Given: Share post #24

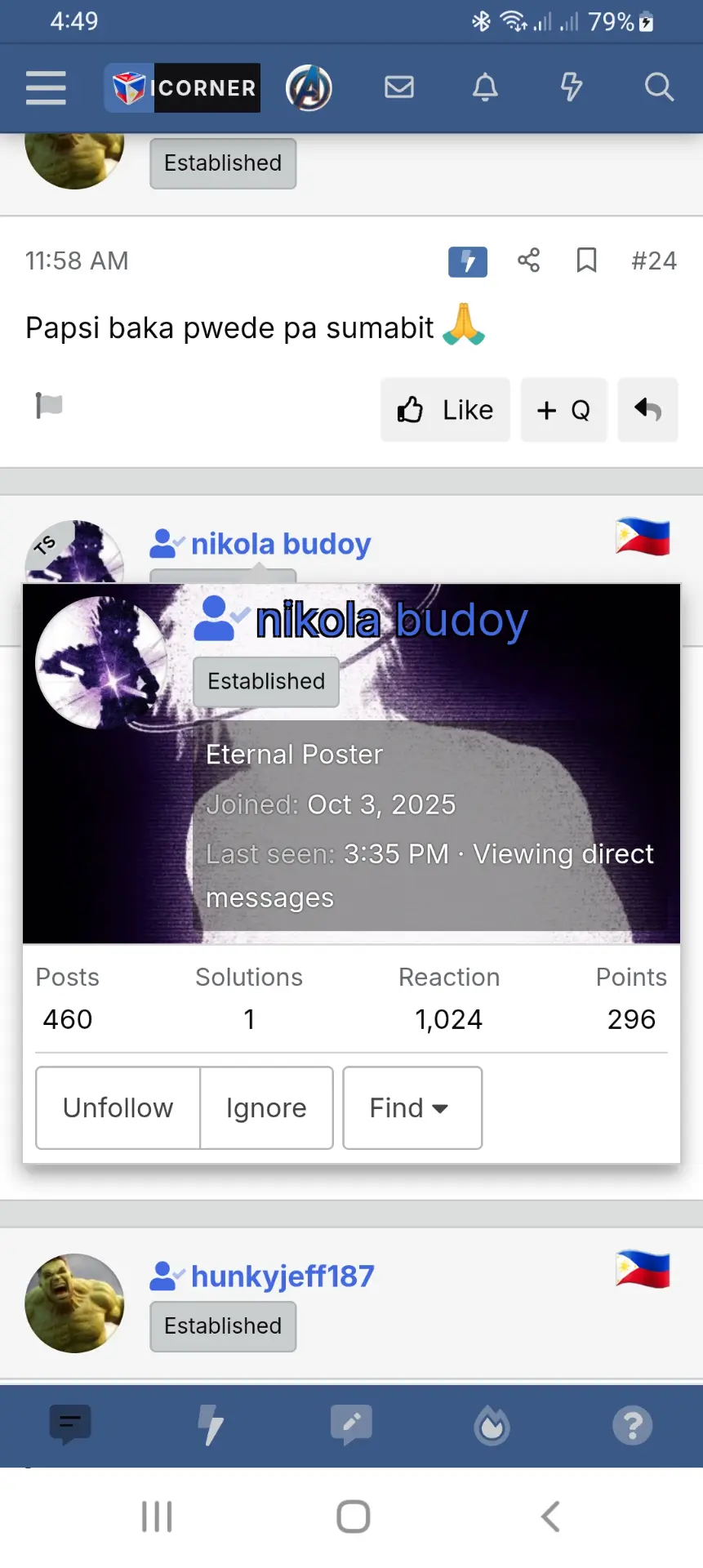Looking at the screenshot, I should (x=528, y=261).
